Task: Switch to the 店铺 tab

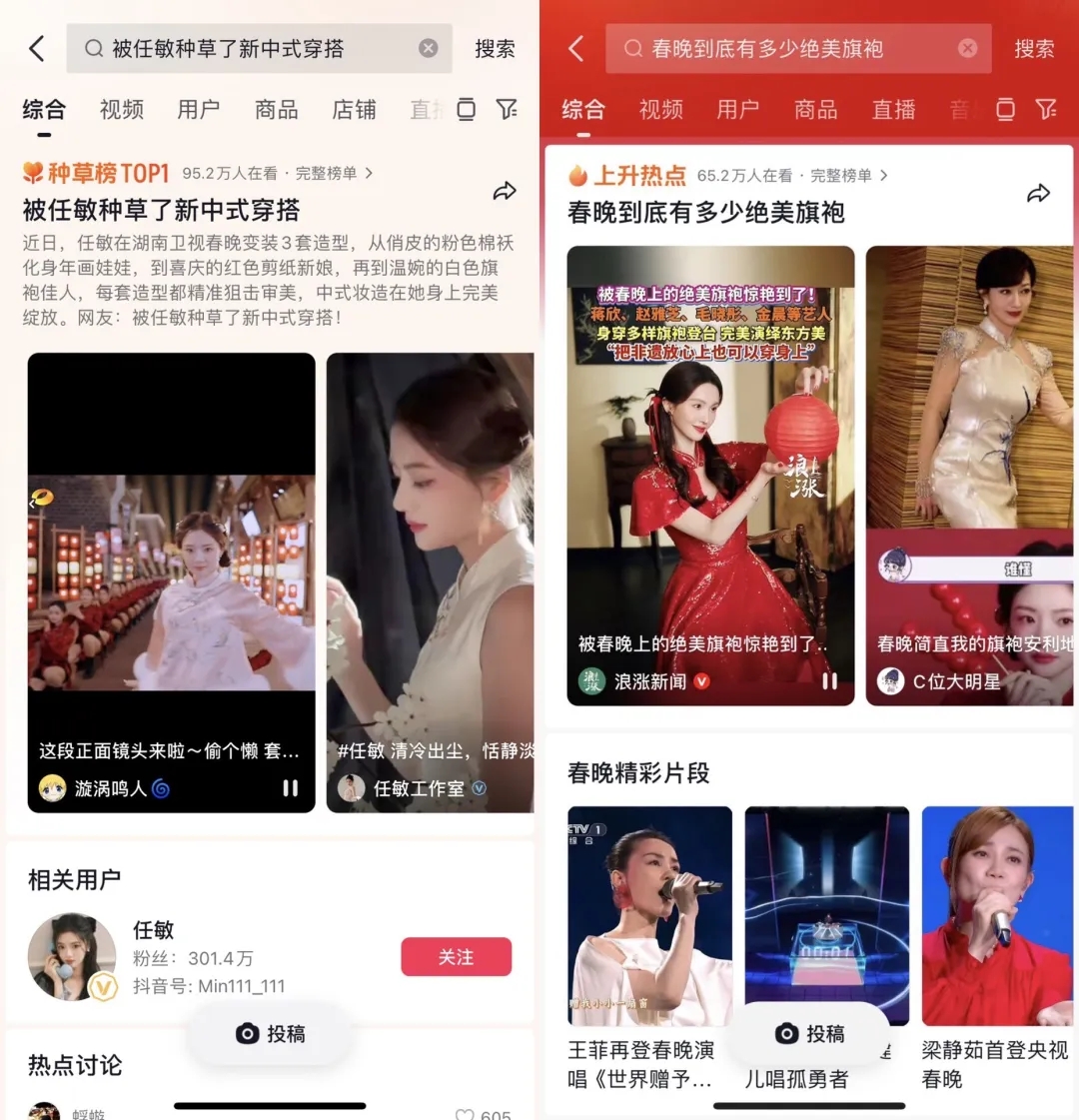Action: 354,109
